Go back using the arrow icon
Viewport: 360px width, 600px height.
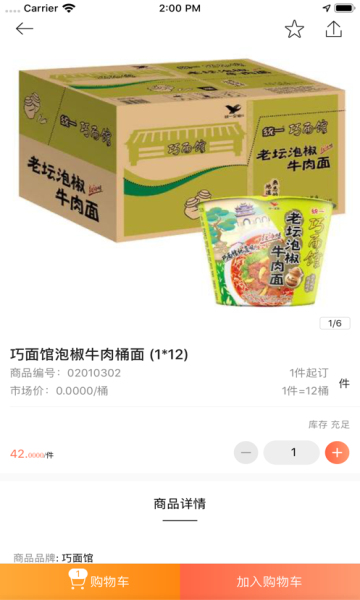pos(24,29)
